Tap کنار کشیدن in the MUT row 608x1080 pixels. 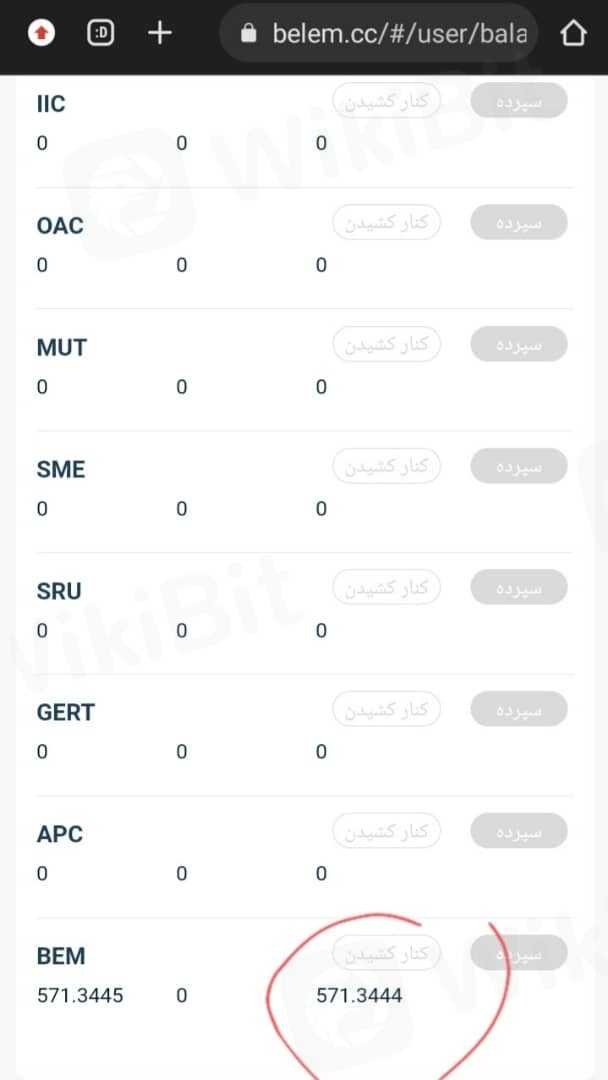click(387, 345)
